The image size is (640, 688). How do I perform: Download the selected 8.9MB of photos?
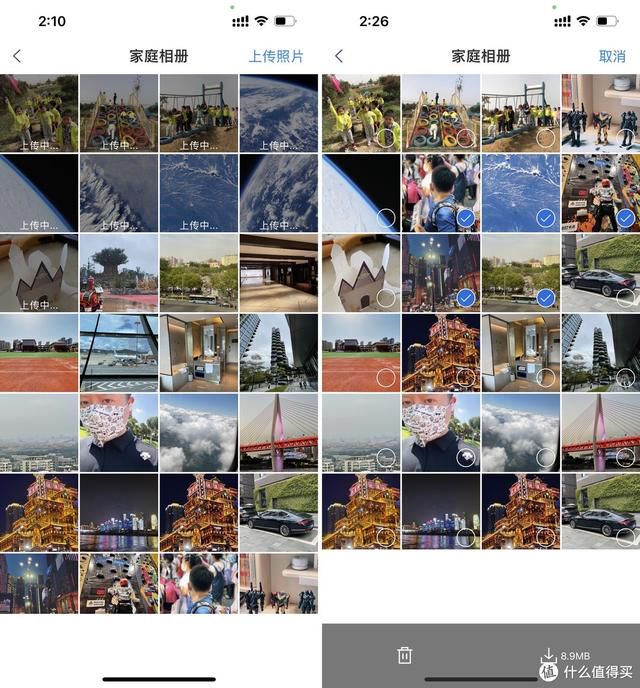click(549, 656)
